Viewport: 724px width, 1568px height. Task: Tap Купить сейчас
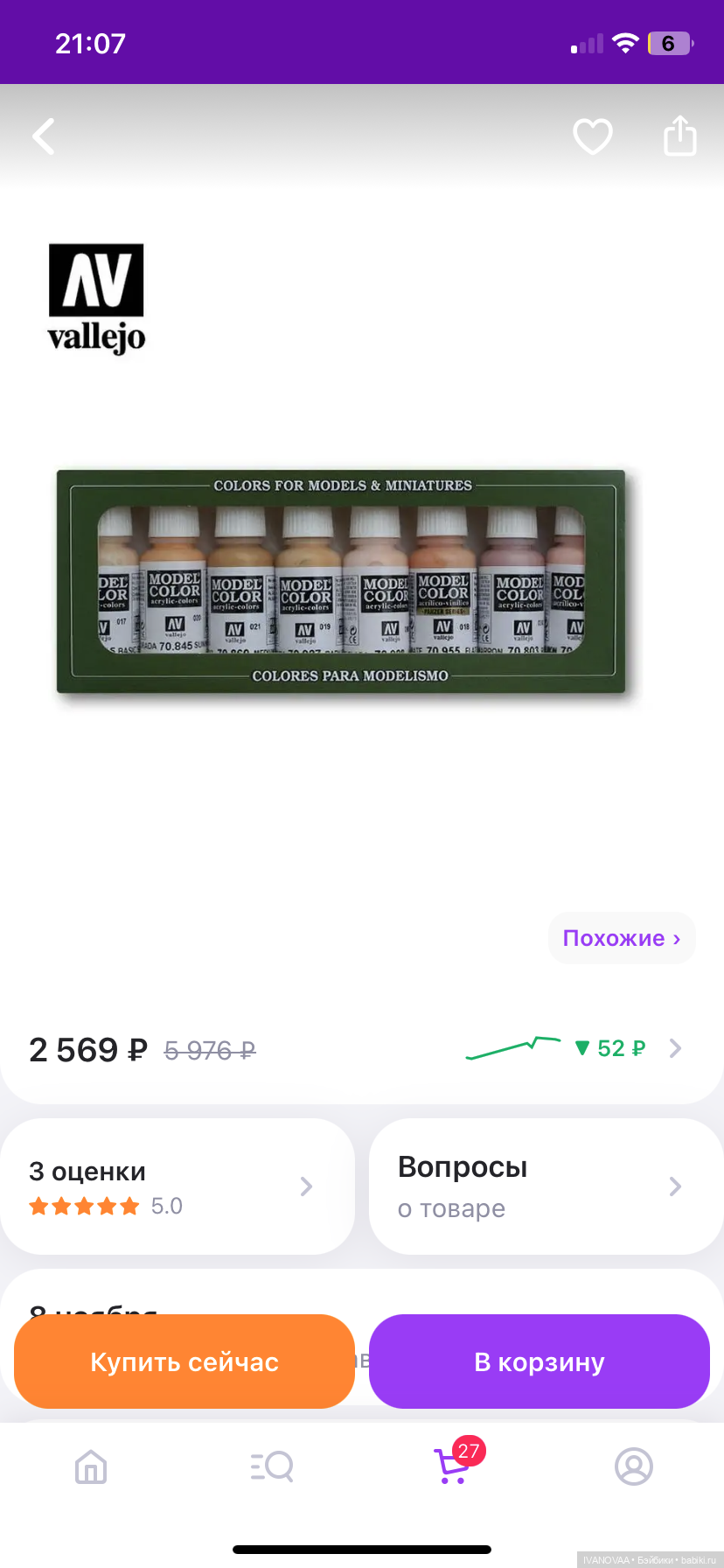184,1361
